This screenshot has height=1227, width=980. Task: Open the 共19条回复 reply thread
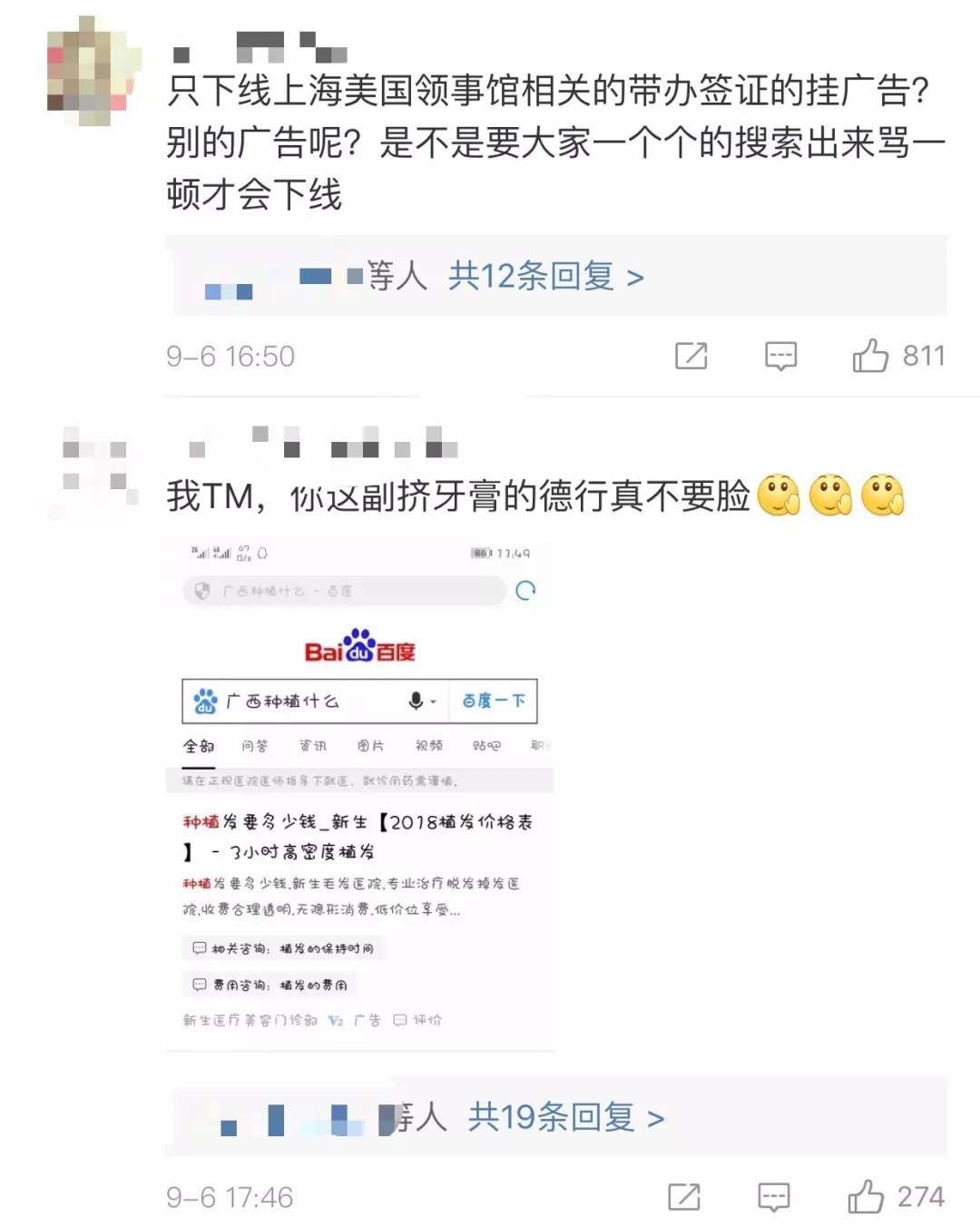click(565, 1117)
